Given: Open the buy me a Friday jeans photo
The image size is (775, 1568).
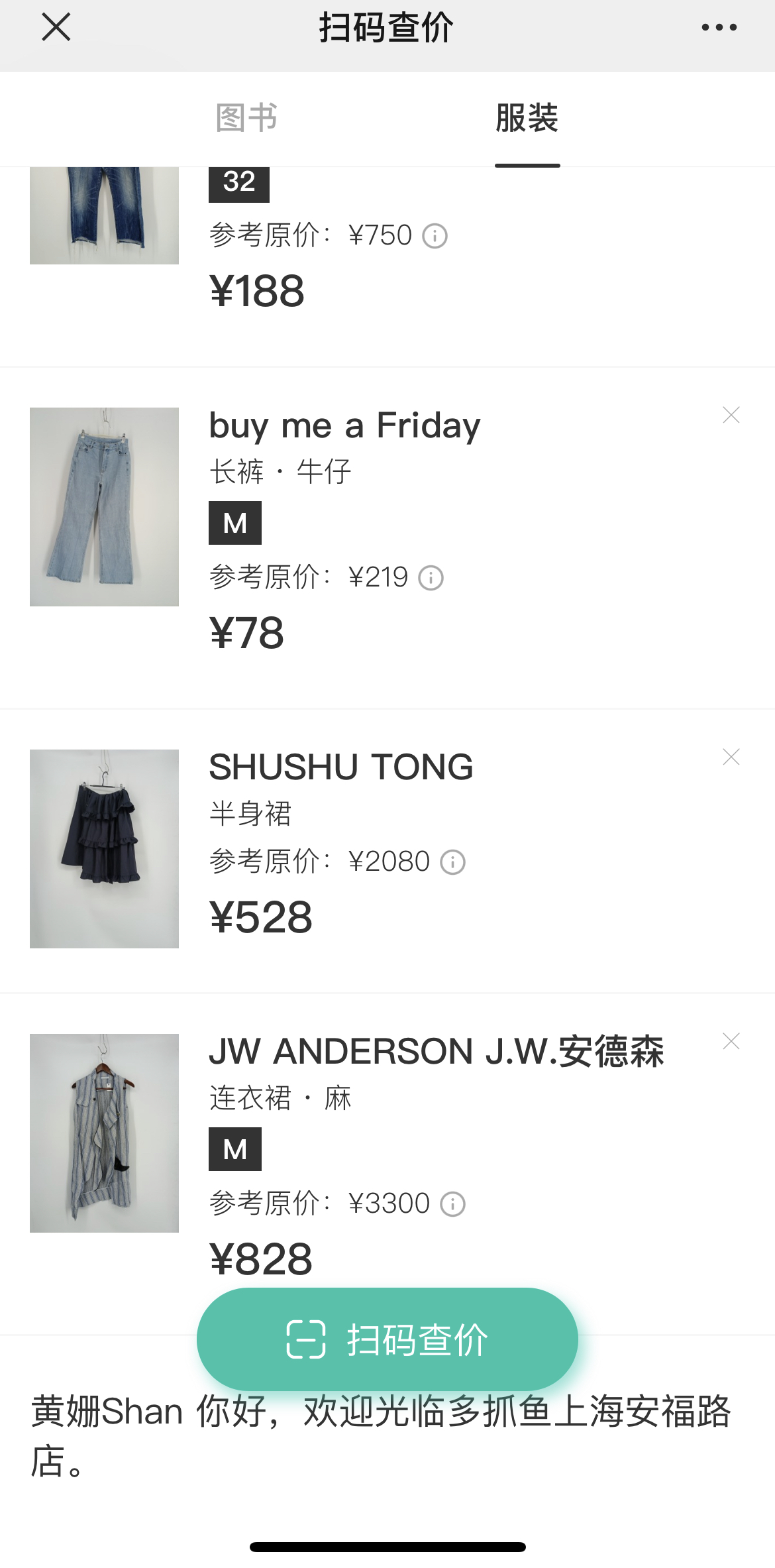Looking at the screenshot, I should pyautogui.click(x=104, y=506).
